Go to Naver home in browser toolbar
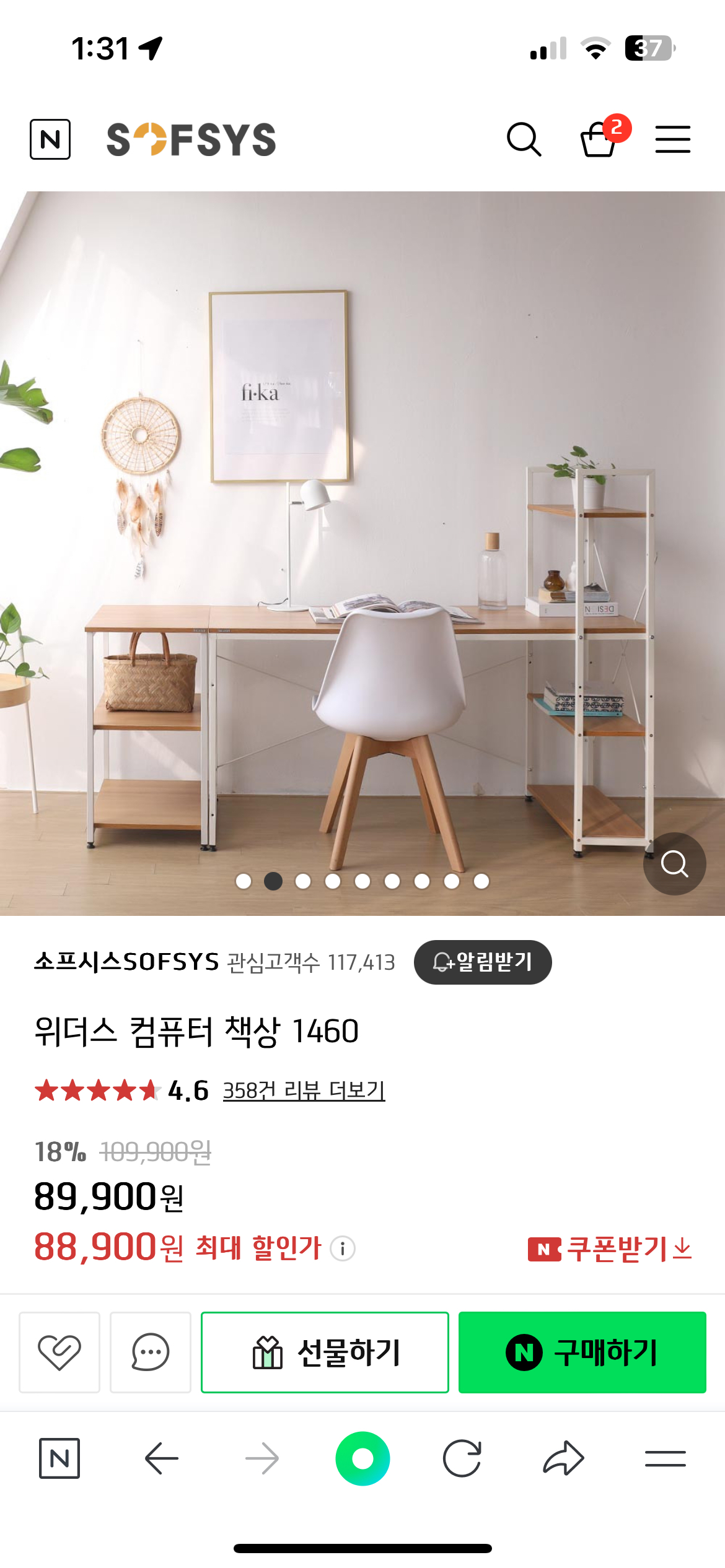The width and height of the screenshot is (725, 1568). [x=59, y=1458]
